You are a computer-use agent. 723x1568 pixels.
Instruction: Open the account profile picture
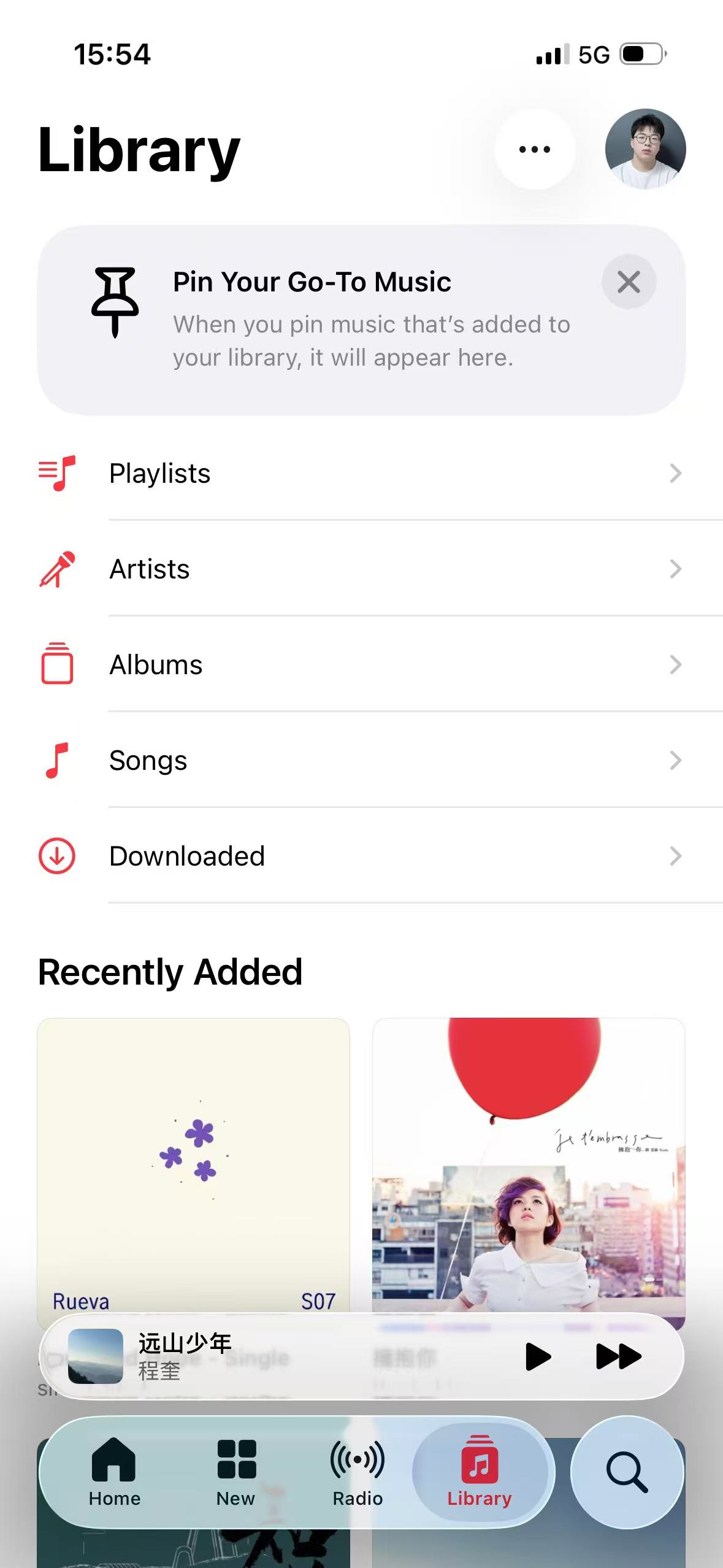click(645, 149)
